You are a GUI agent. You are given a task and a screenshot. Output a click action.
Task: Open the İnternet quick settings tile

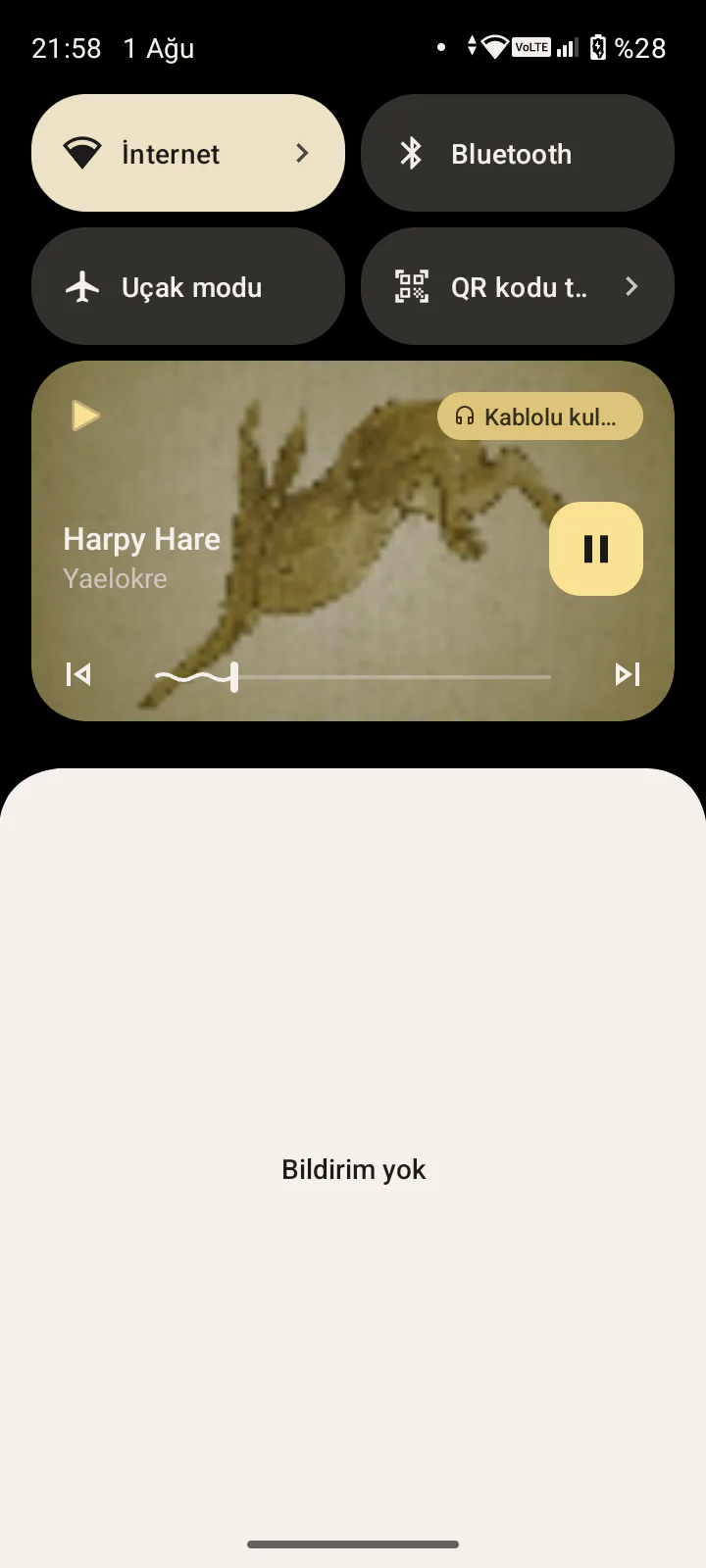188,153
